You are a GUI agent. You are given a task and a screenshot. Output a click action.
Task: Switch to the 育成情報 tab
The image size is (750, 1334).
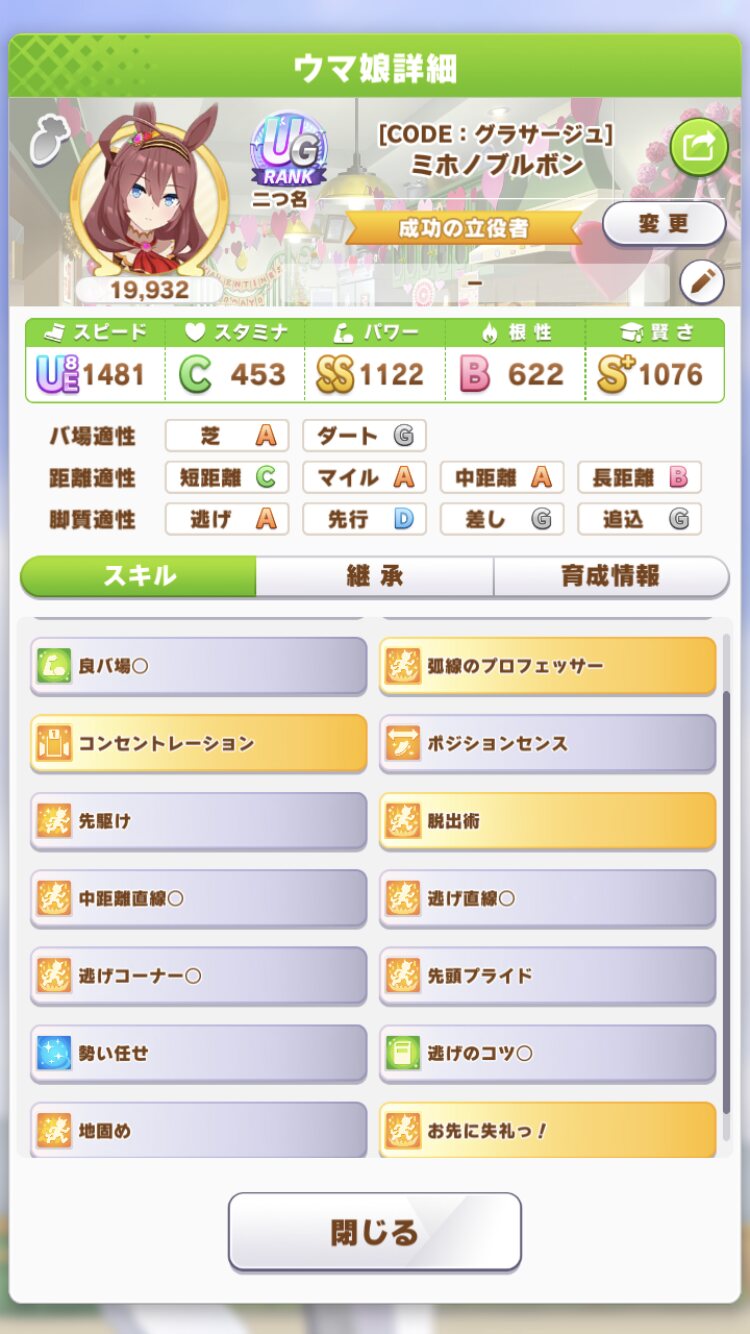point(610,576)
